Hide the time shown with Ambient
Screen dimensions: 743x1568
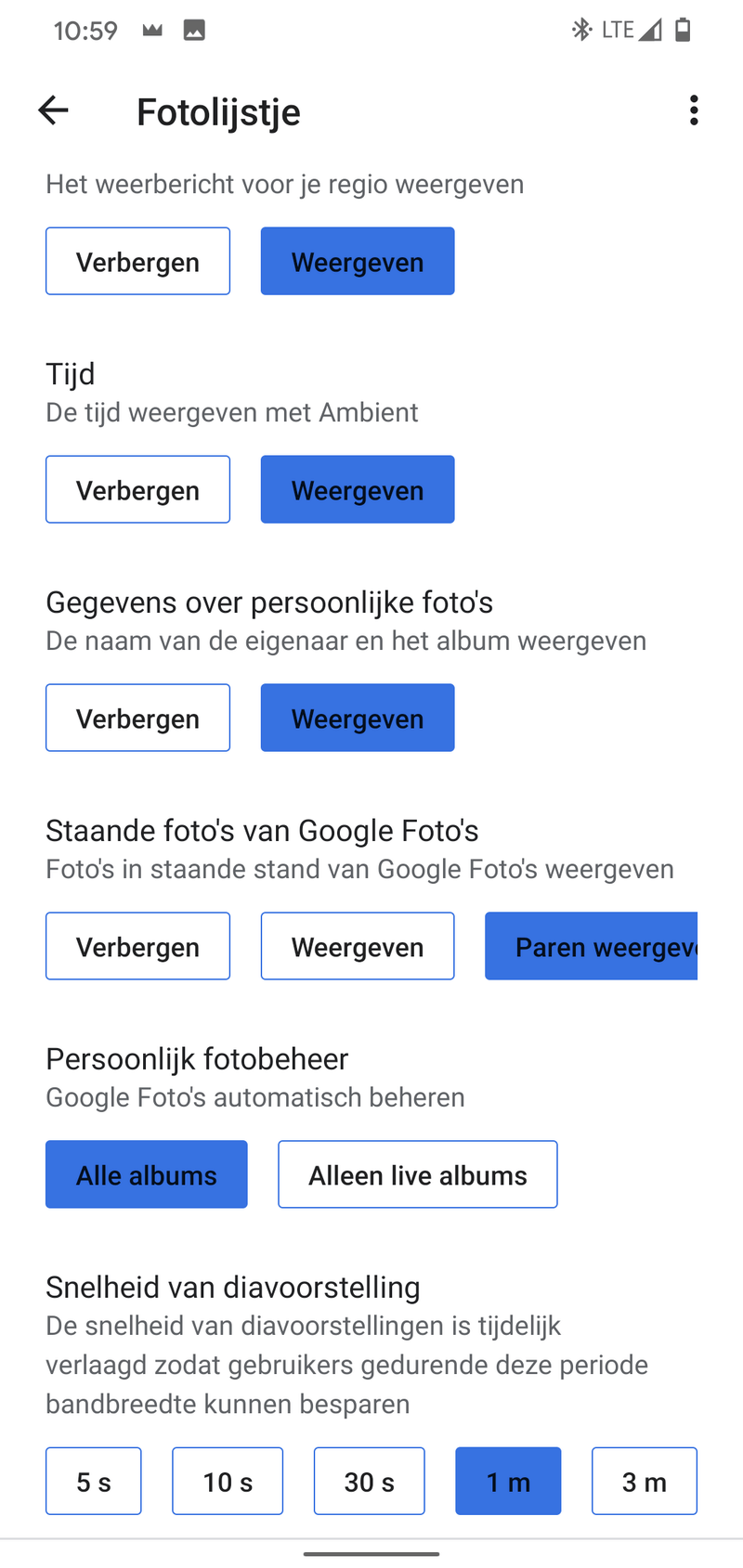(137, 489)
